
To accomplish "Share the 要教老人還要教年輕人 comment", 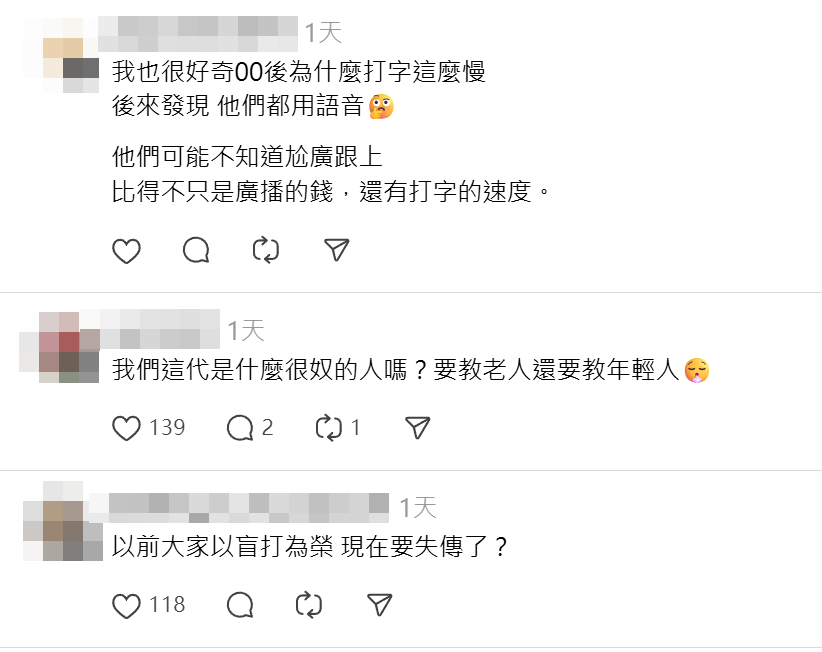I will [418, 428].
